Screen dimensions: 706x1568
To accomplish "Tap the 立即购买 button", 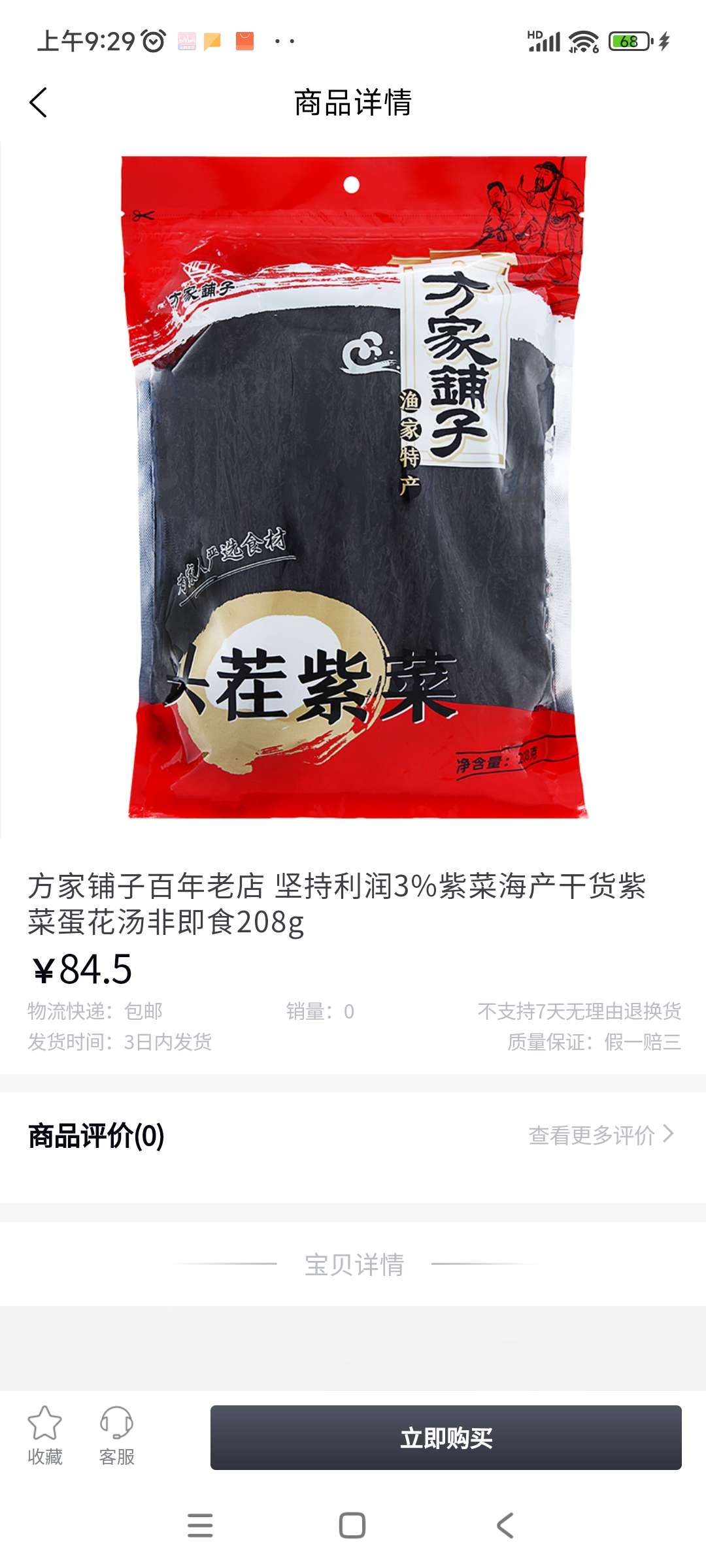I will click(445, 1437).
